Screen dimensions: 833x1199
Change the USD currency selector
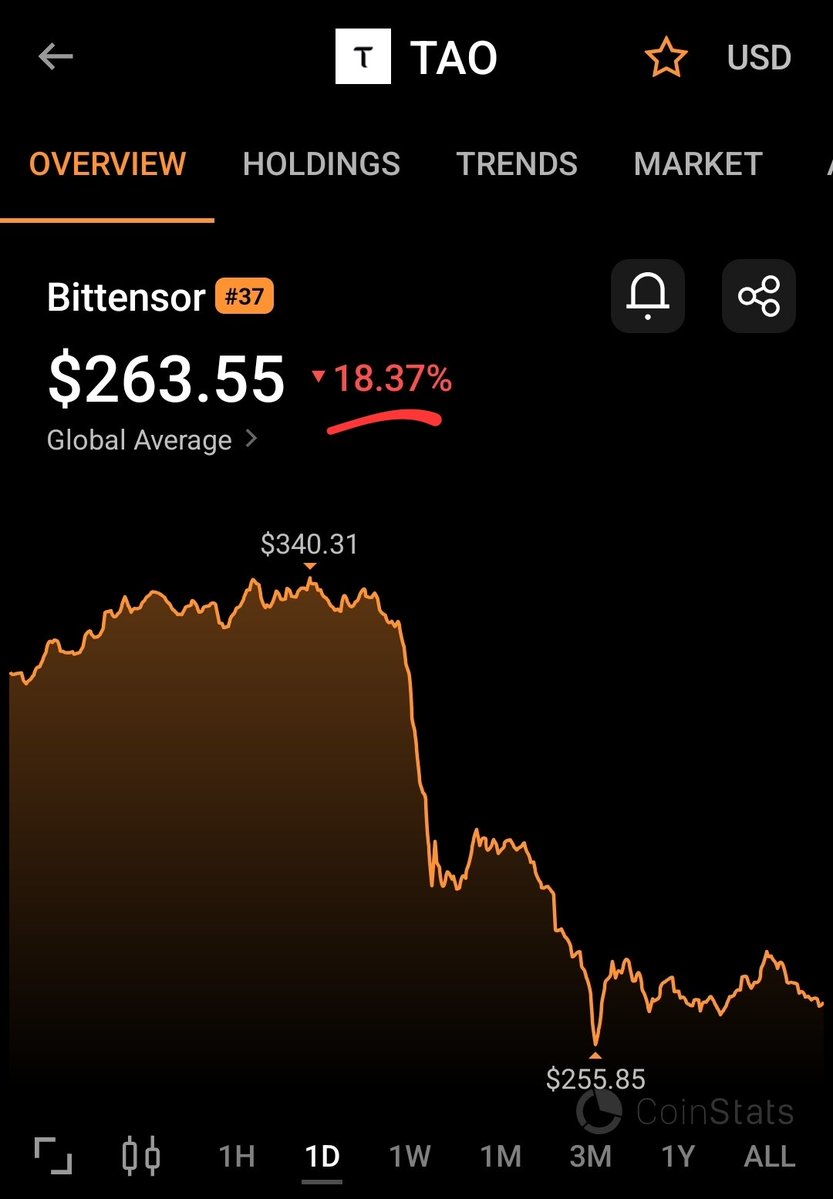point(759,58)
